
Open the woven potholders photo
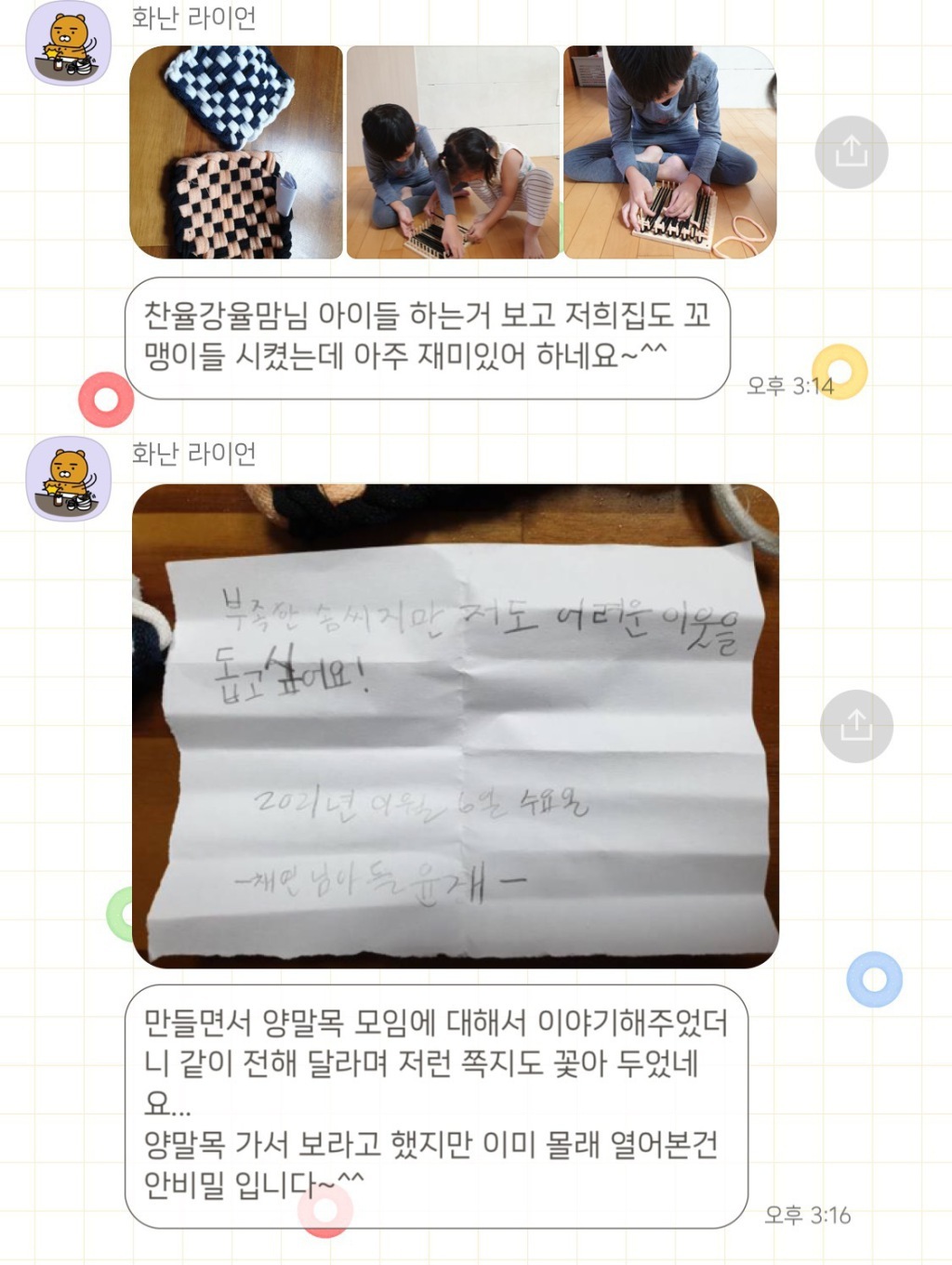[x=236, y=152]
